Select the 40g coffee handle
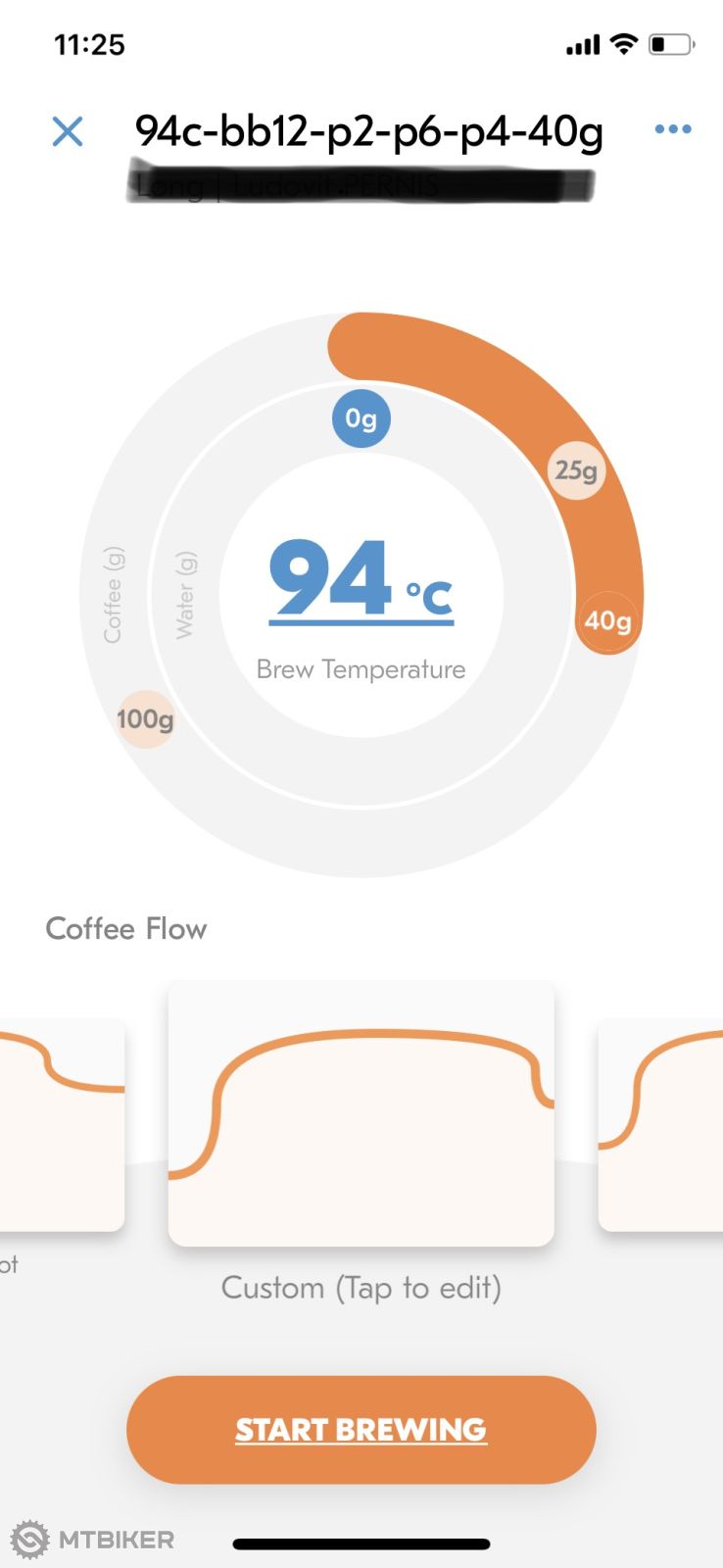Viewport: 723px width, 1568px height. coord(607,620)
